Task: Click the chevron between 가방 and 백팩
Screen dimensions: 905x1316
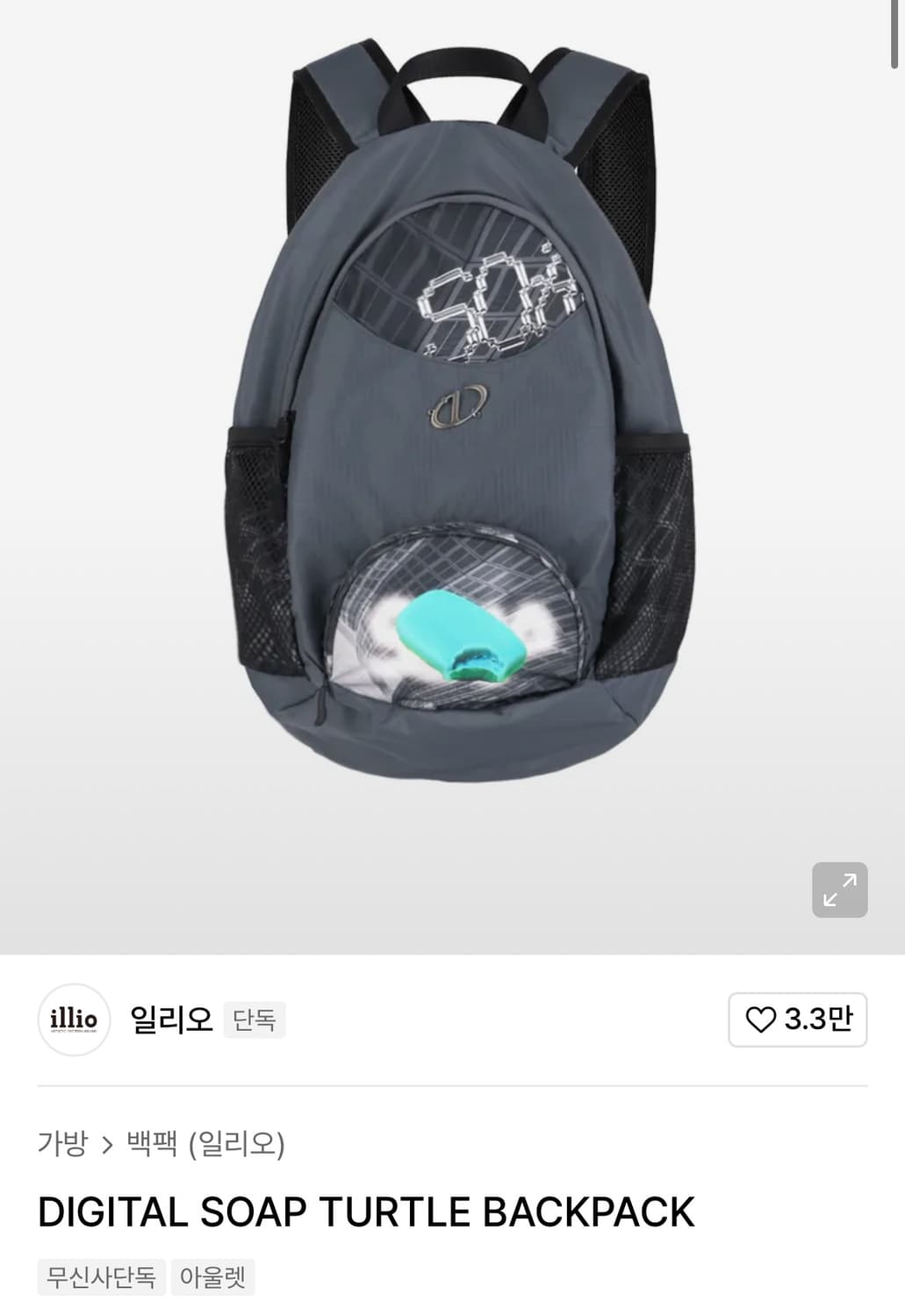Action: pyautogui.click(x=107, y=1141)
